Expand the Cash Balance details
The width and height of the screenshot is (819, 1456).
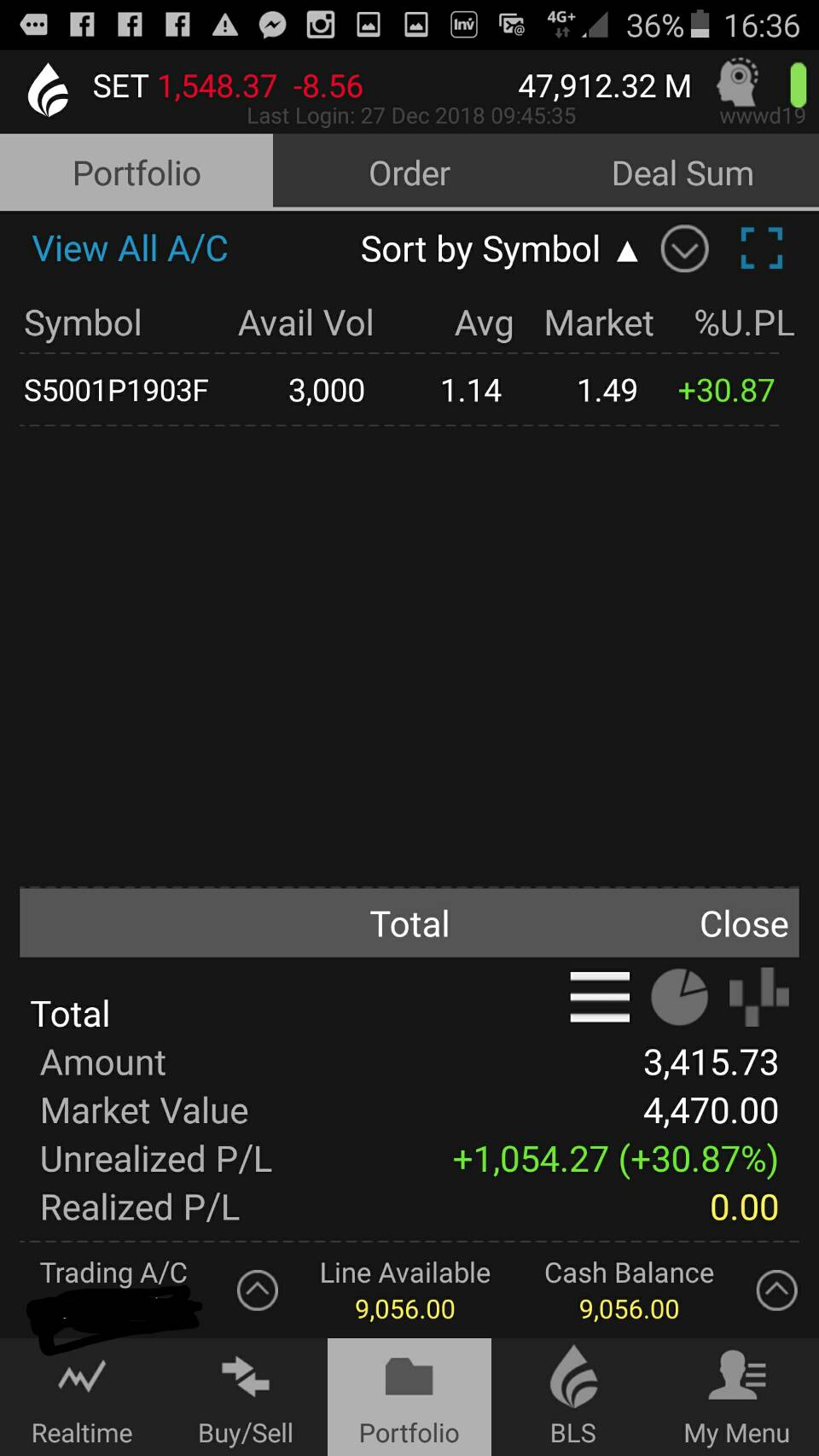[x=776, y=1290]
